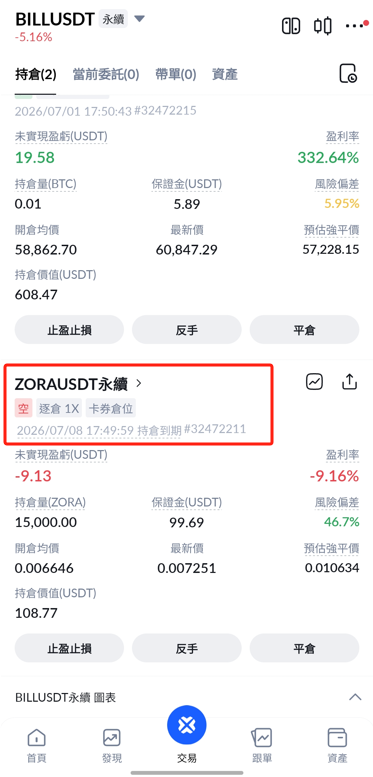The image size is (373, 777).
Task: Switch to the 帶單(0) tab
Action: click(x=175, y=75)
